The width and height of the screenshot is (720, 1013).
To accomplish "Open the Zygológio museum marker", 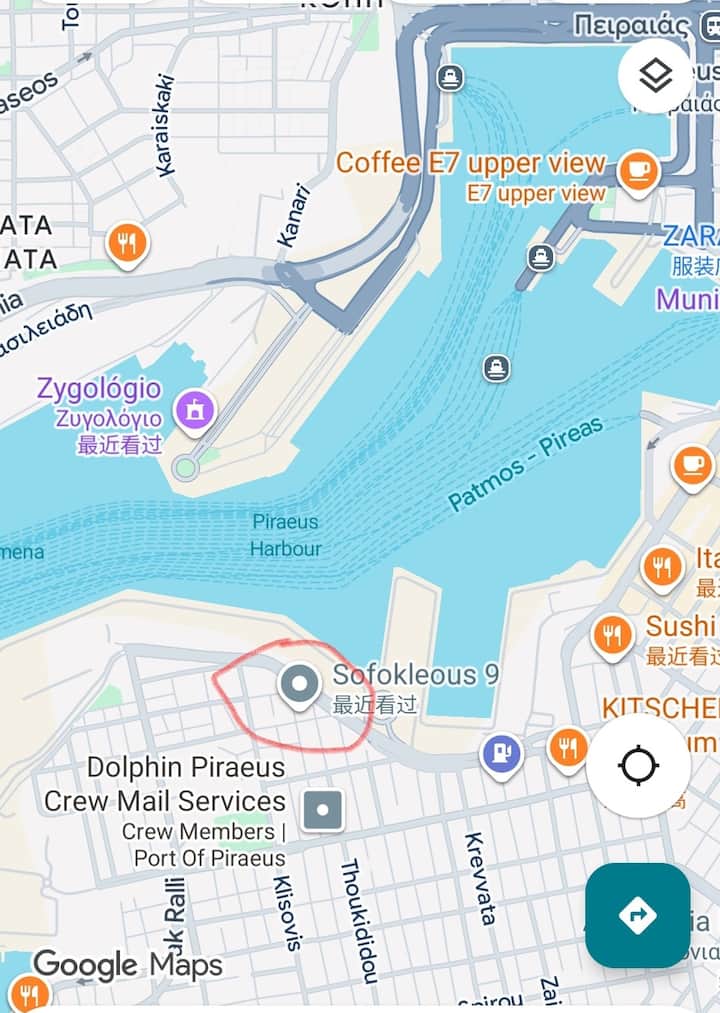I will click(x=194, y=410).
